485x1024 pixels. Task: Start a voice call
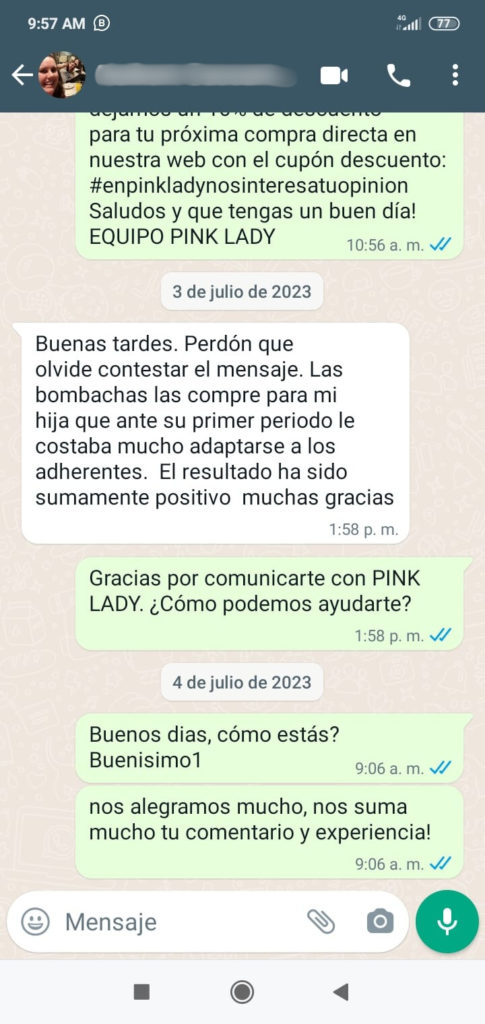click(398, 76)
